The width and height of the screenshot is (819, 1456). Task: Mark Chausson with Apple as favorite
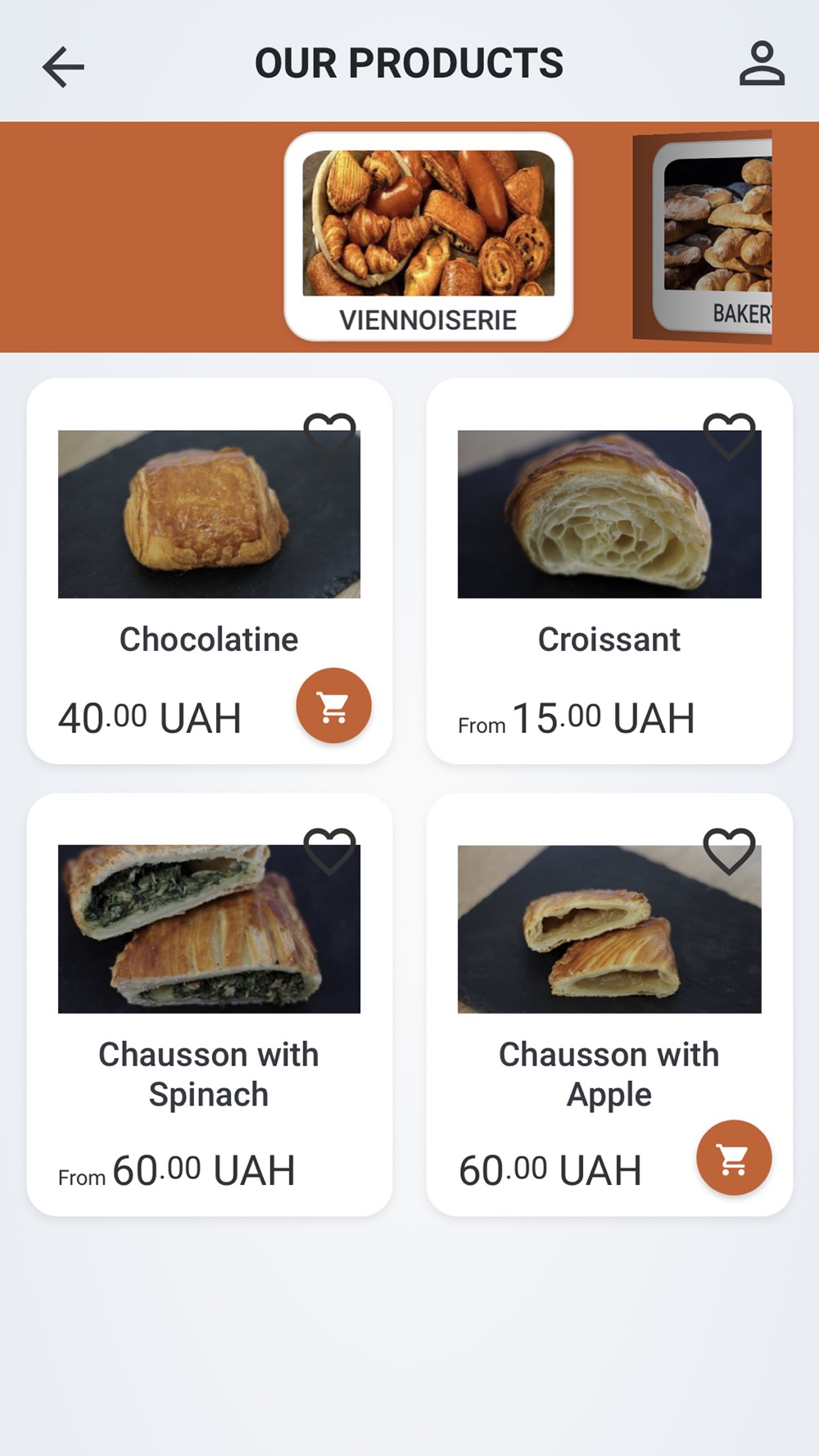pos(729,850)
